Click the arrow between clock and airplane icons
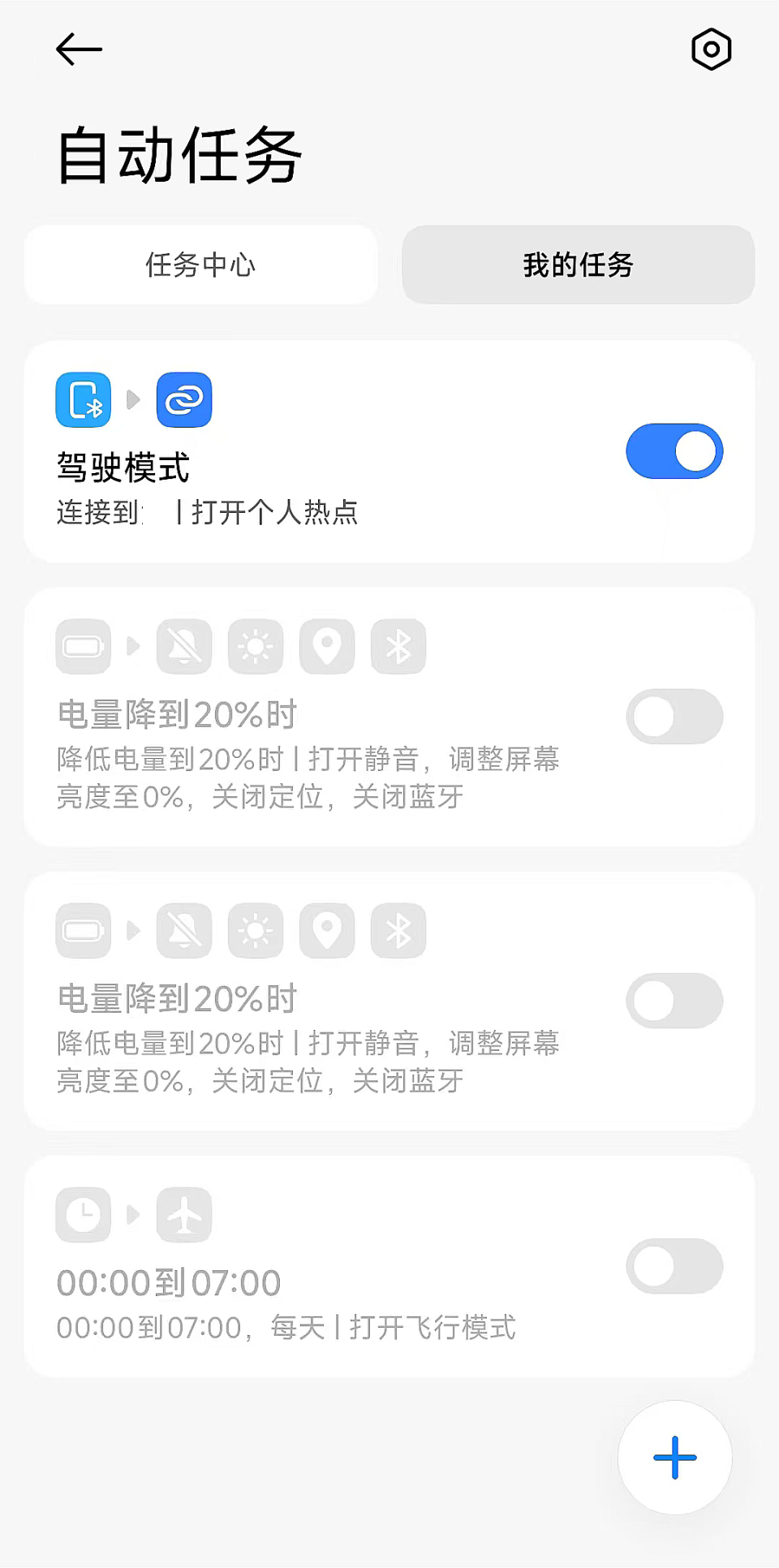The width and height of the screenshot is (779, 1568). click(133, 1214)
